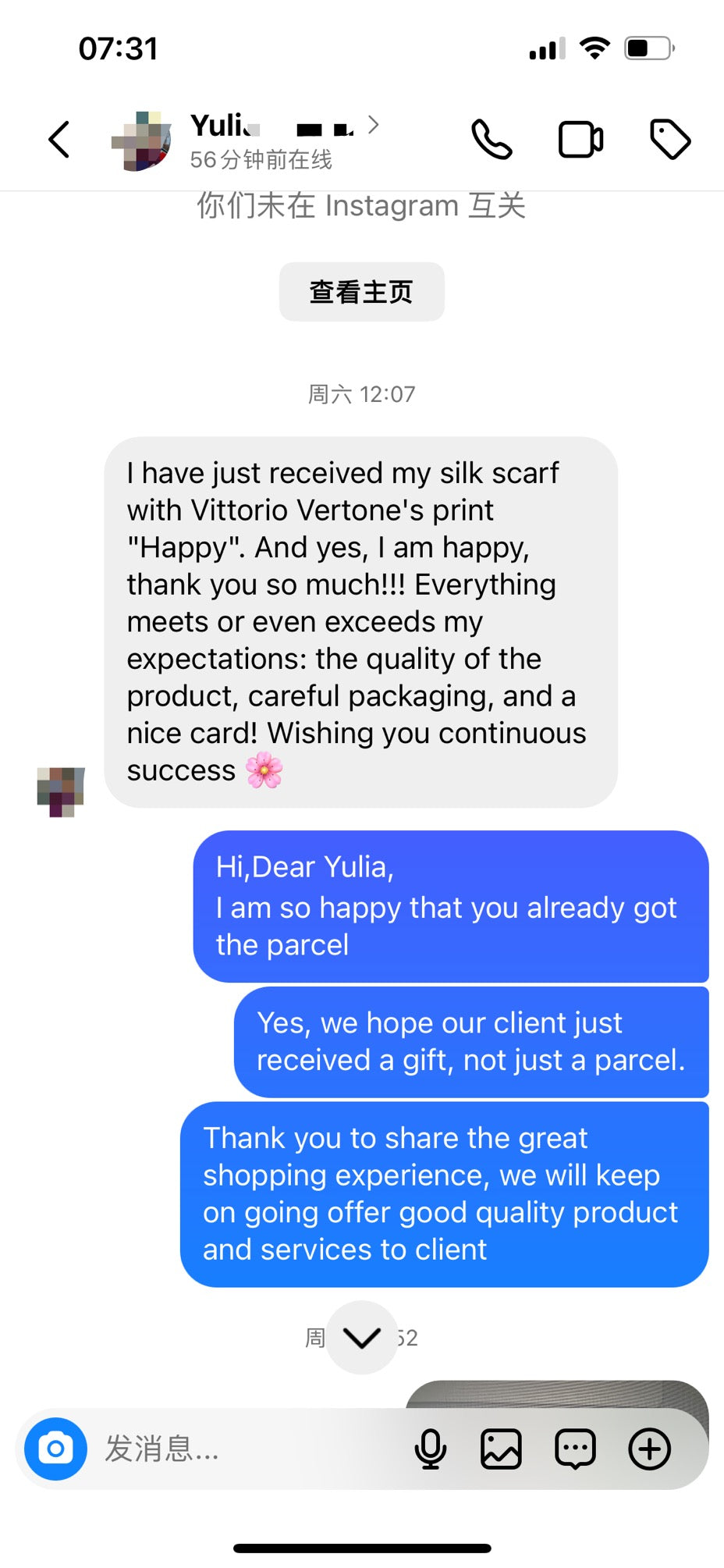The width and height of the screenshot is (724, 1568).
Task: Open the camera from the message bar
Action: [54, 1449]
